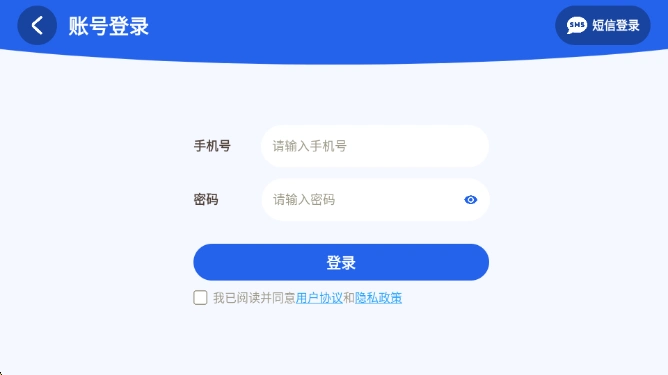Switch to 短信登录 SMS login
This screenshot has width=668, height=375.
[602, 26]
